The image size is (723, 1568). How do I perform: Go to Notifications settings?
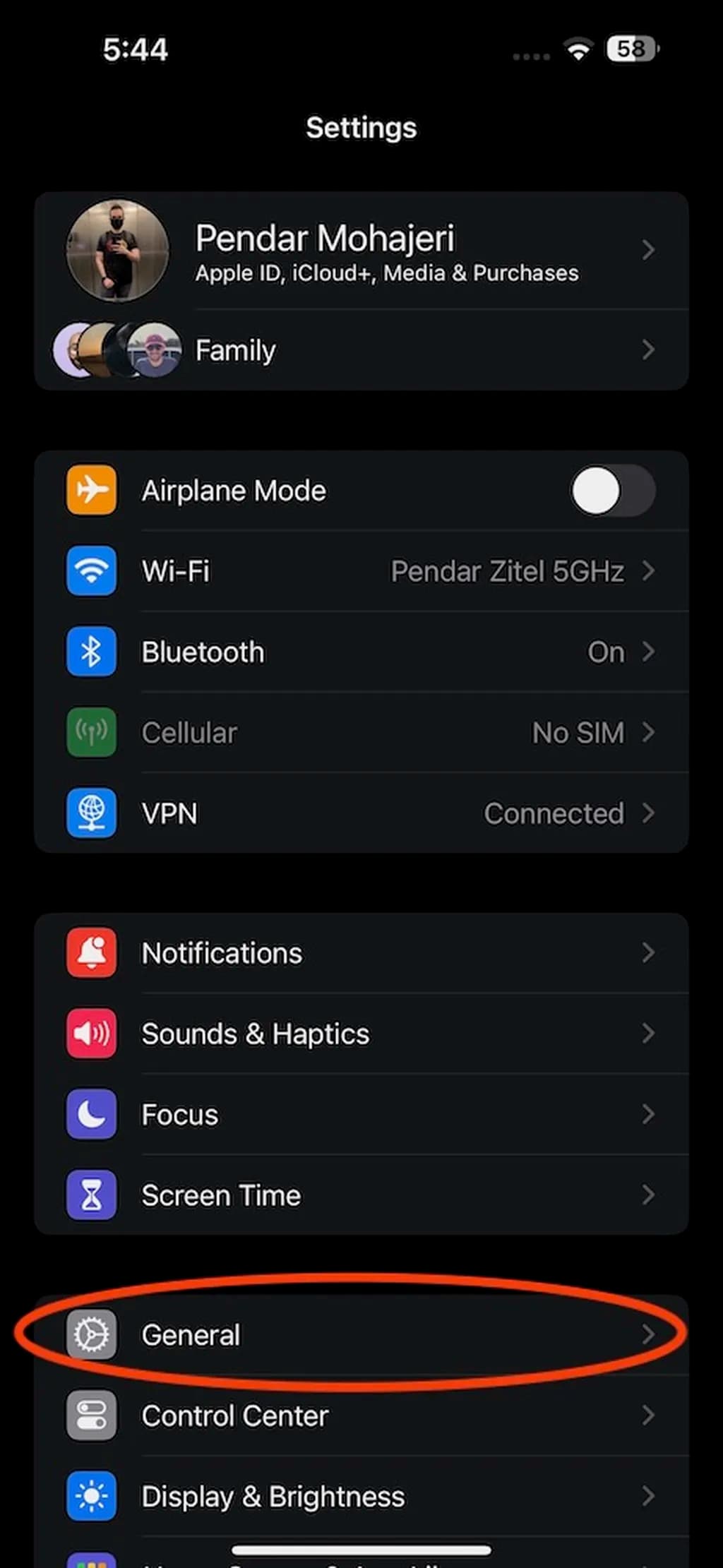point(361,953)
